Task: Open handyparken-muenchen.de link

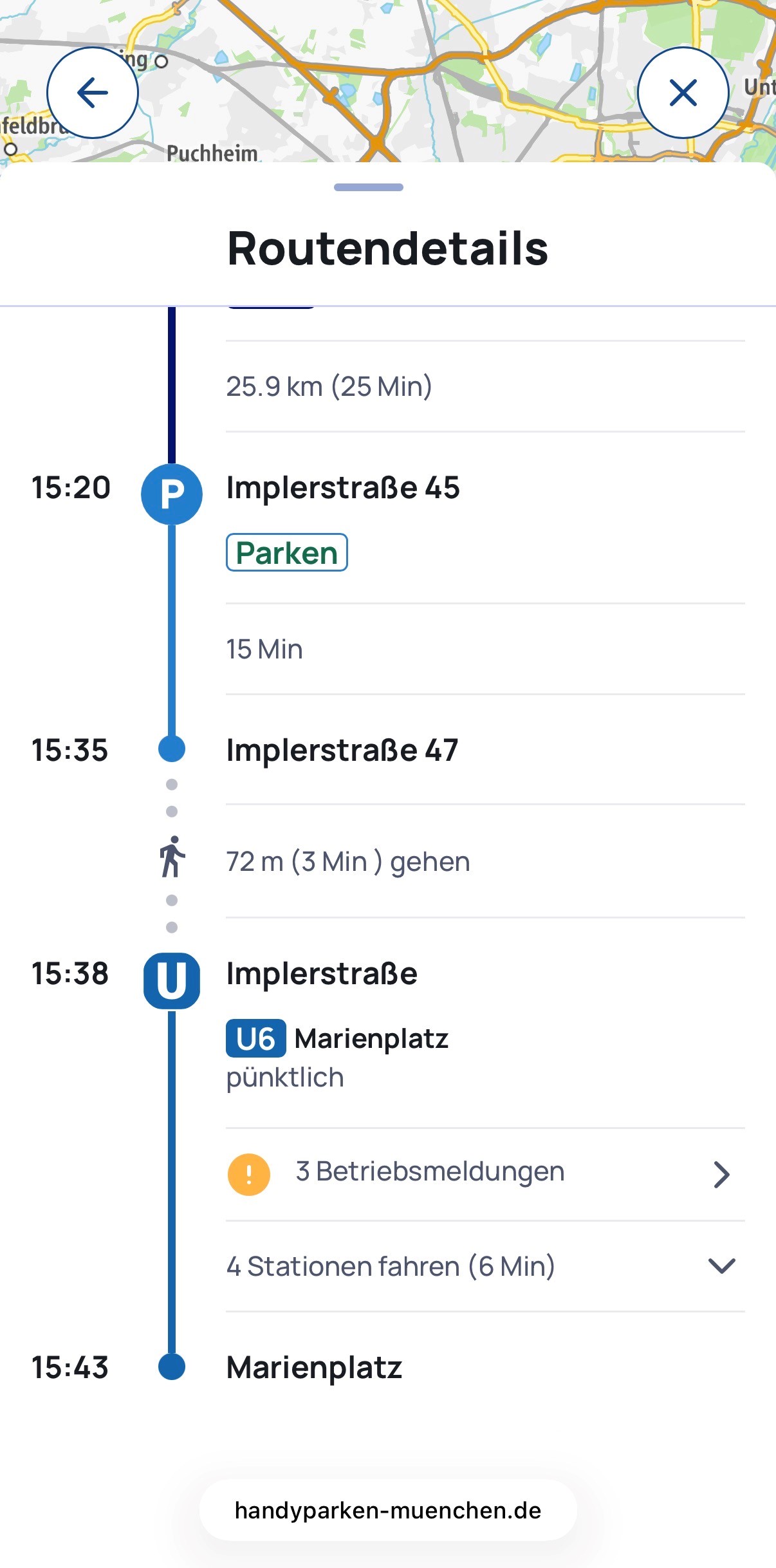Action: 387,1510
